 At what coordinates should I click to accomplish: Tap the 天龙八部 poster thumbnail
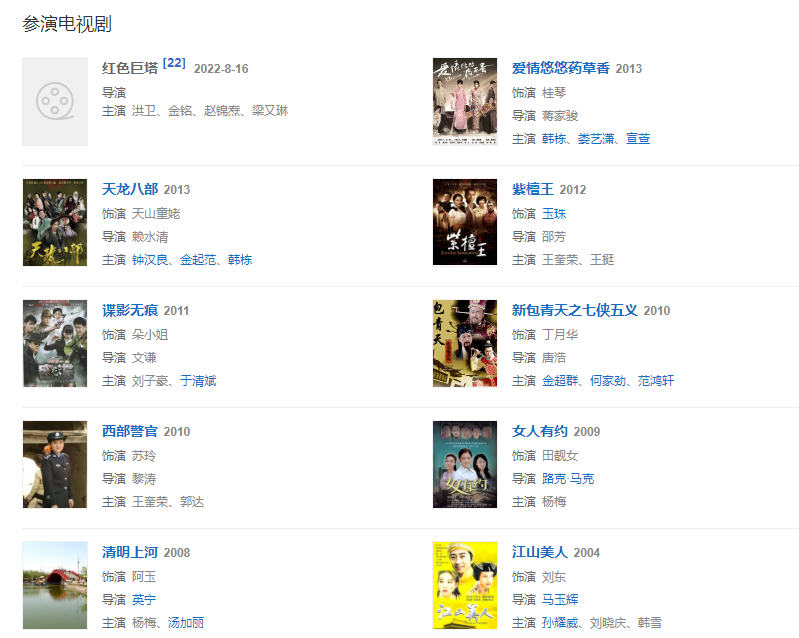(55, 222)
